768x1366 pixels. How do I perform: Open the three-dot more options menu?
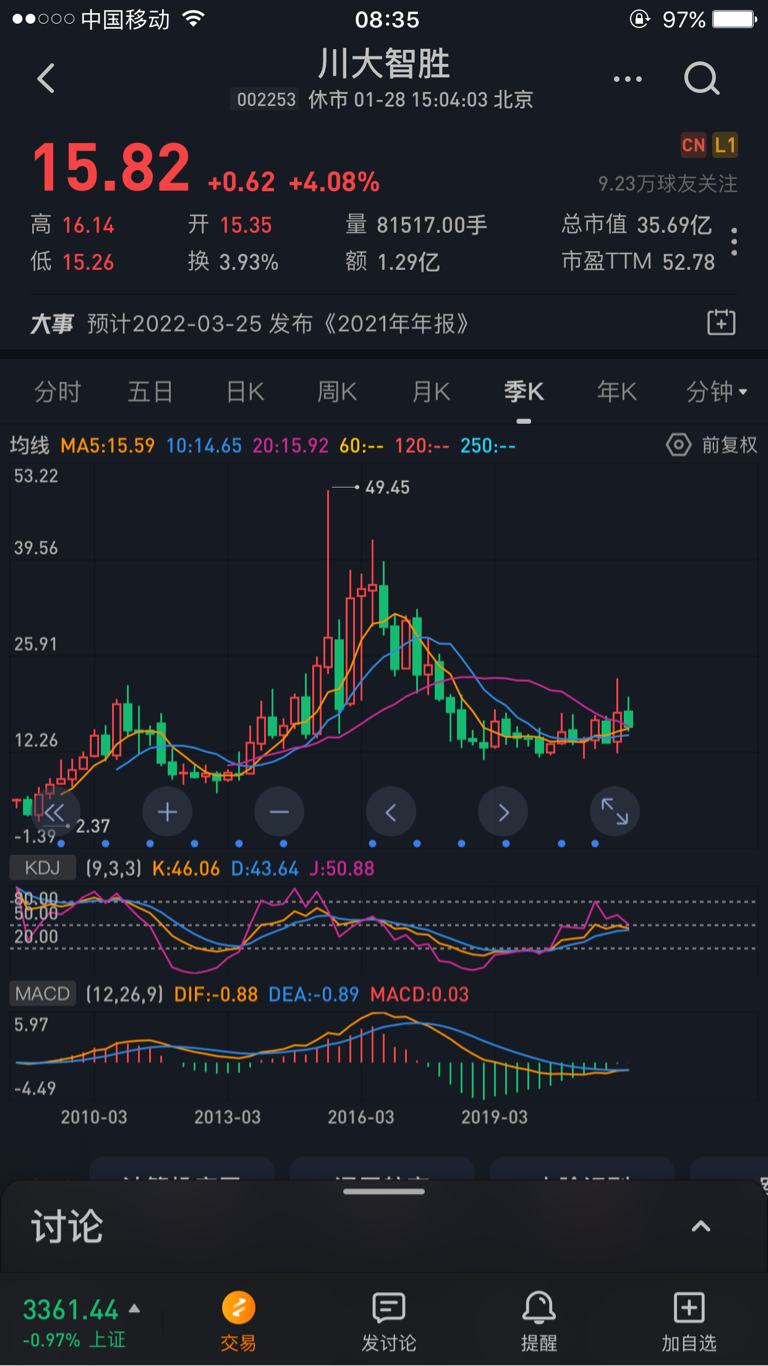[628, 79]
